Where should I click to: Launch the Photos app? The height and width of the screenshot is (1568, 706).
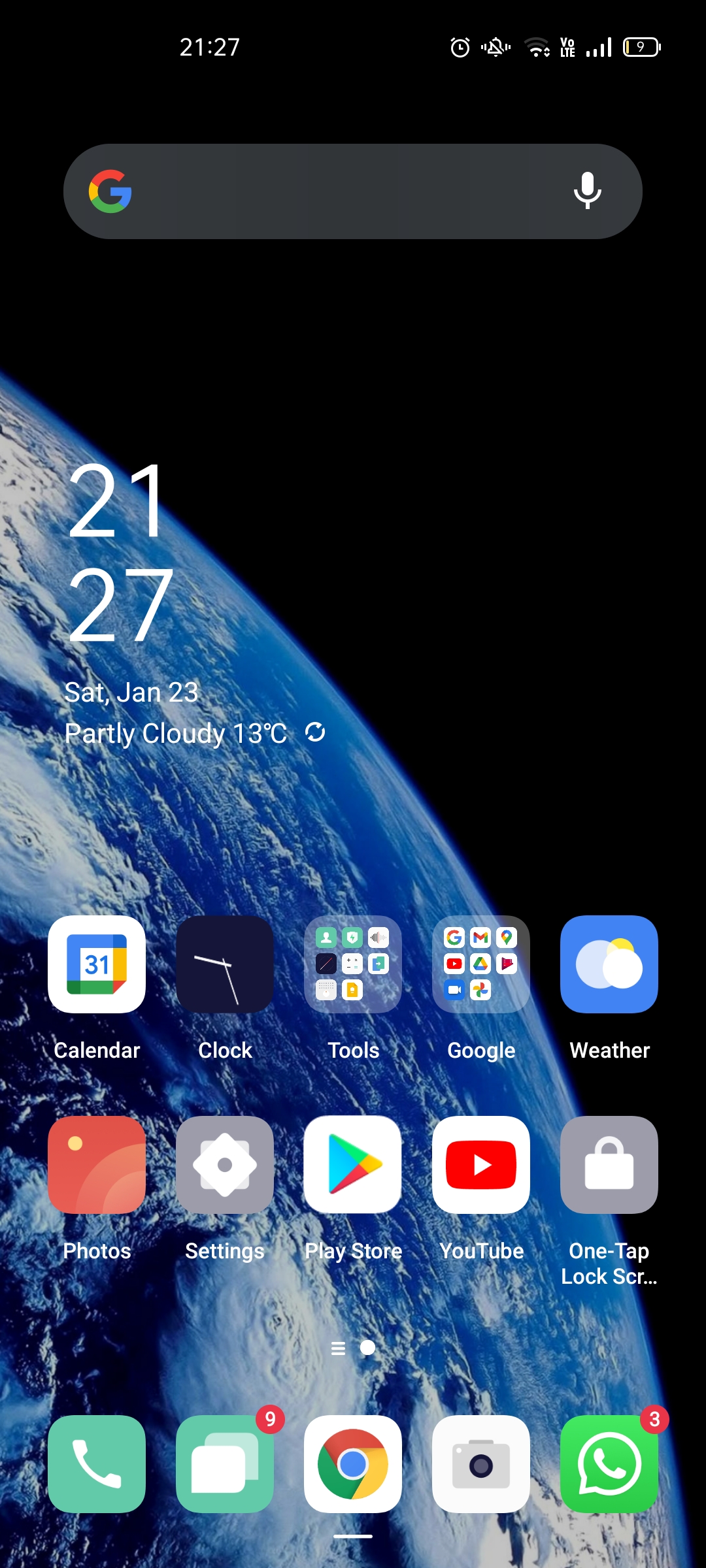point(97,1165)
